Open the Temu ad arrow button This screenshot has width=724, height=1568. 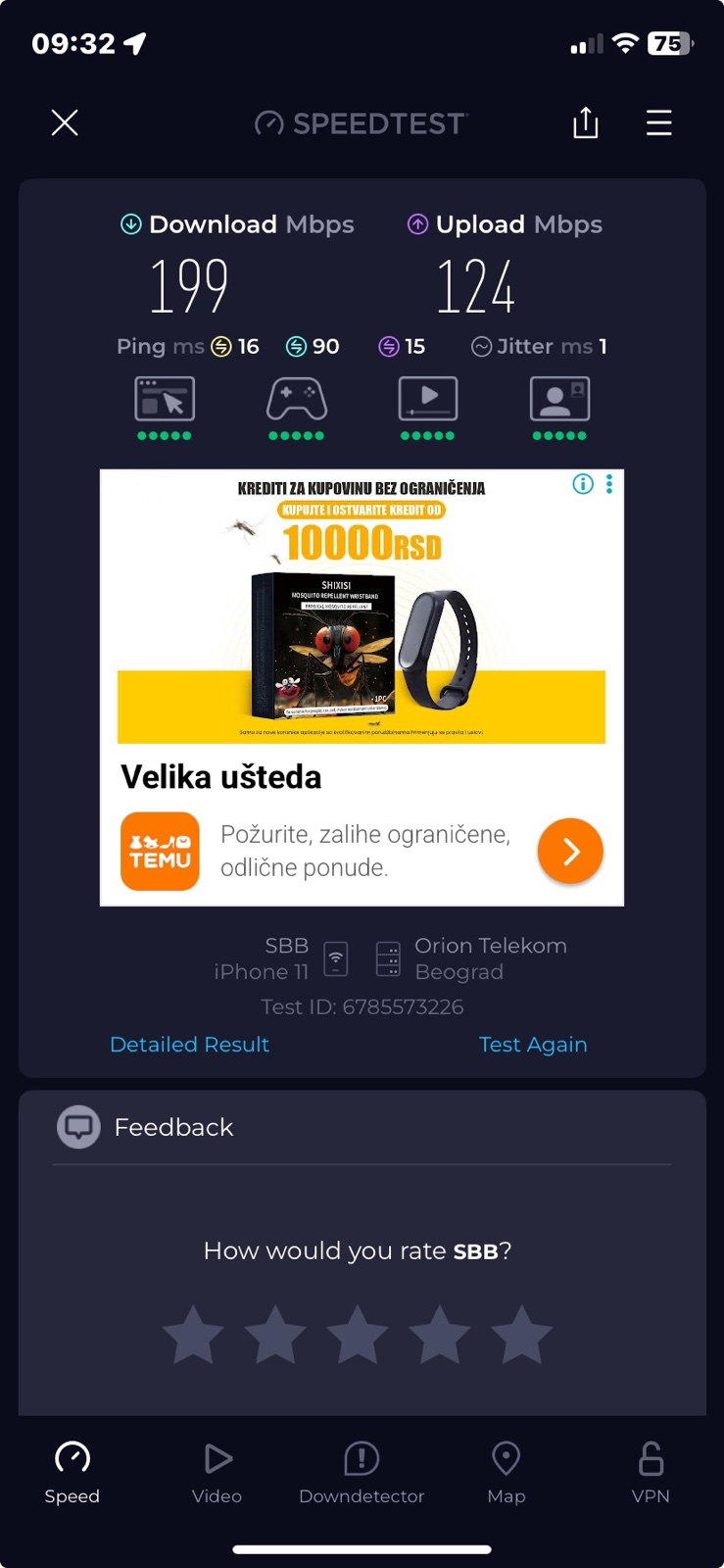point(570,851)
